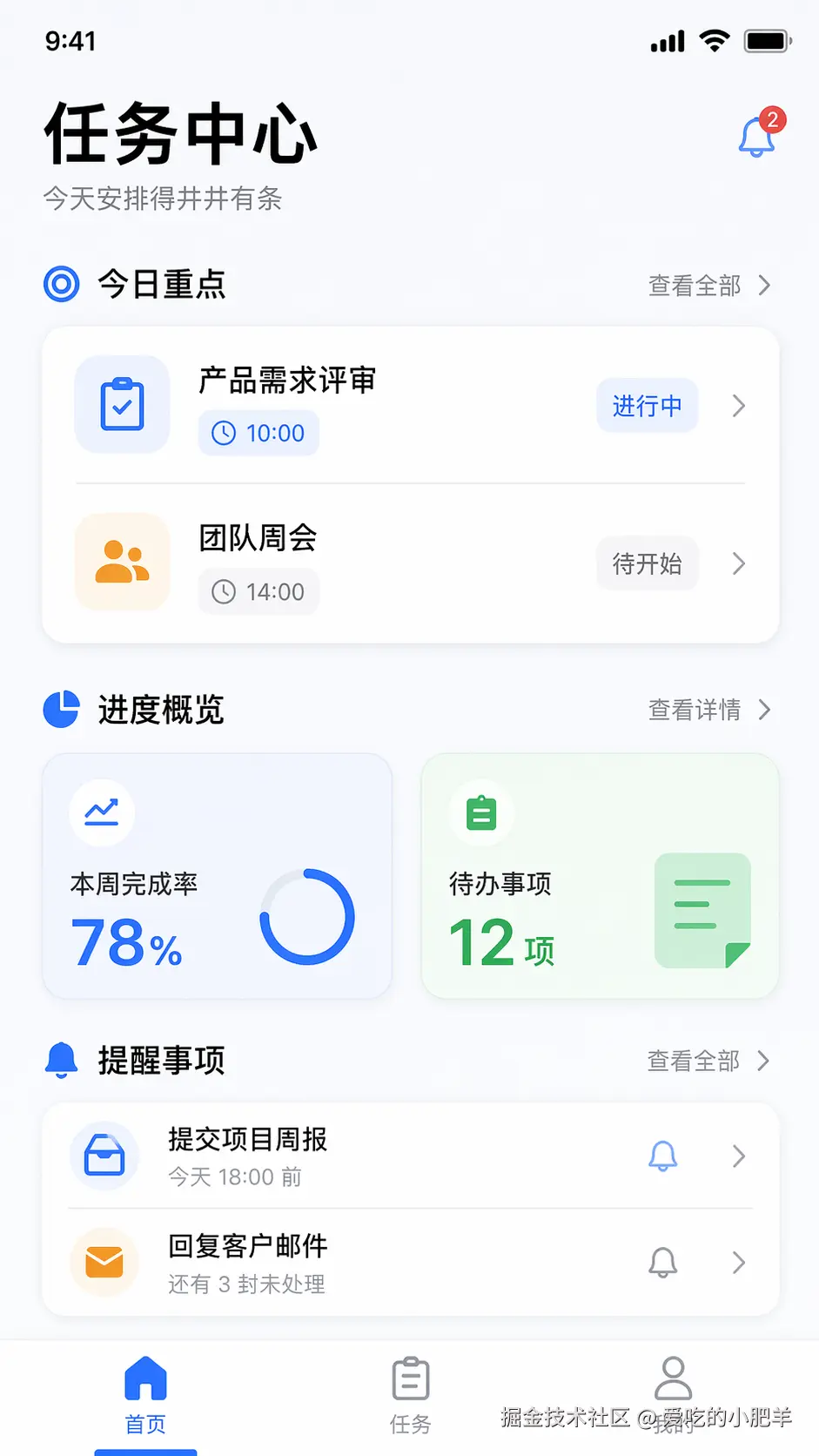Open the notifications bell with badge

click(x=757, y=136)
